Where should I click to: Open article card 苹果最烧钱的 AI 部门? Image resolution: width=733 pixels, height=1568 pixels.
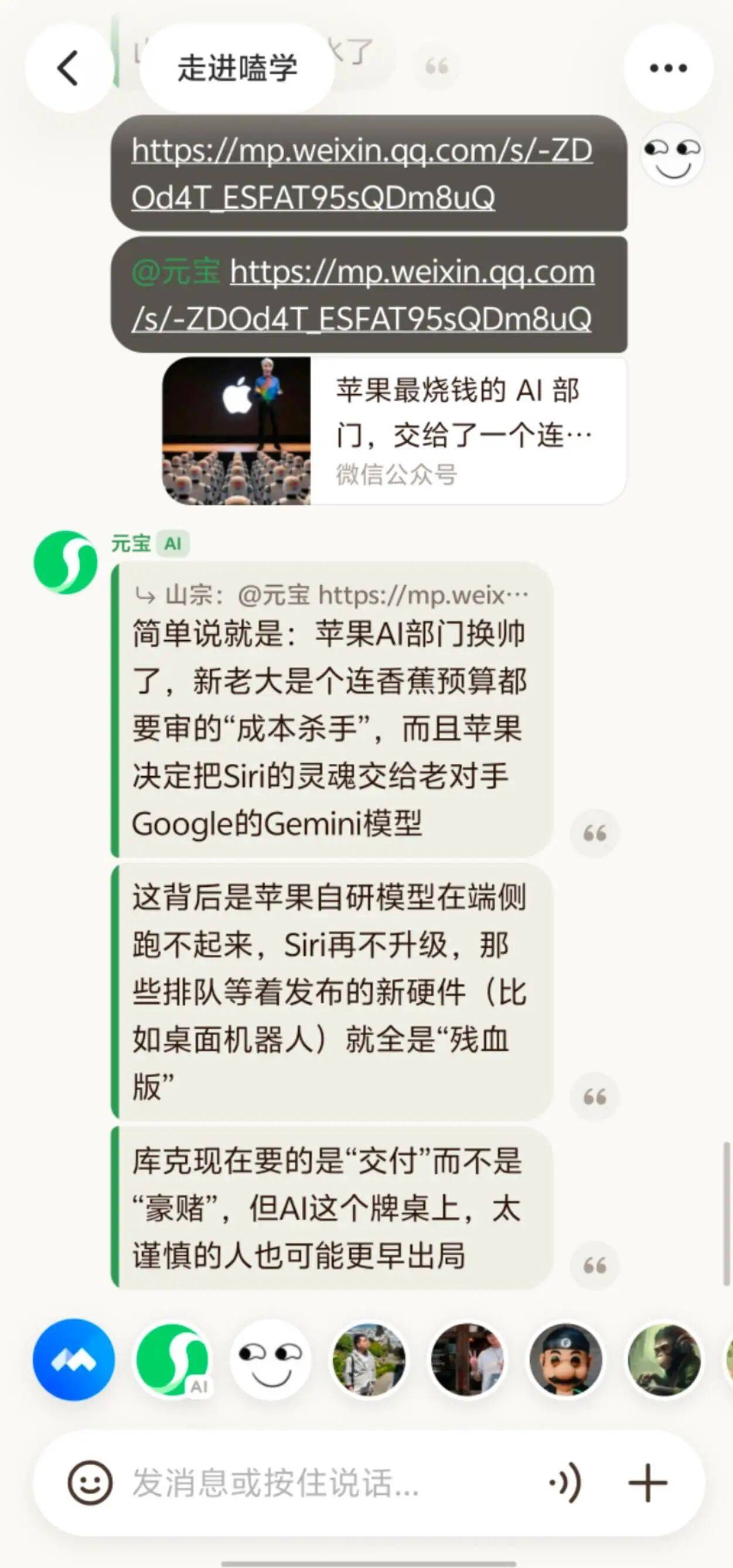pyautogui.click(x=394, y=431)
